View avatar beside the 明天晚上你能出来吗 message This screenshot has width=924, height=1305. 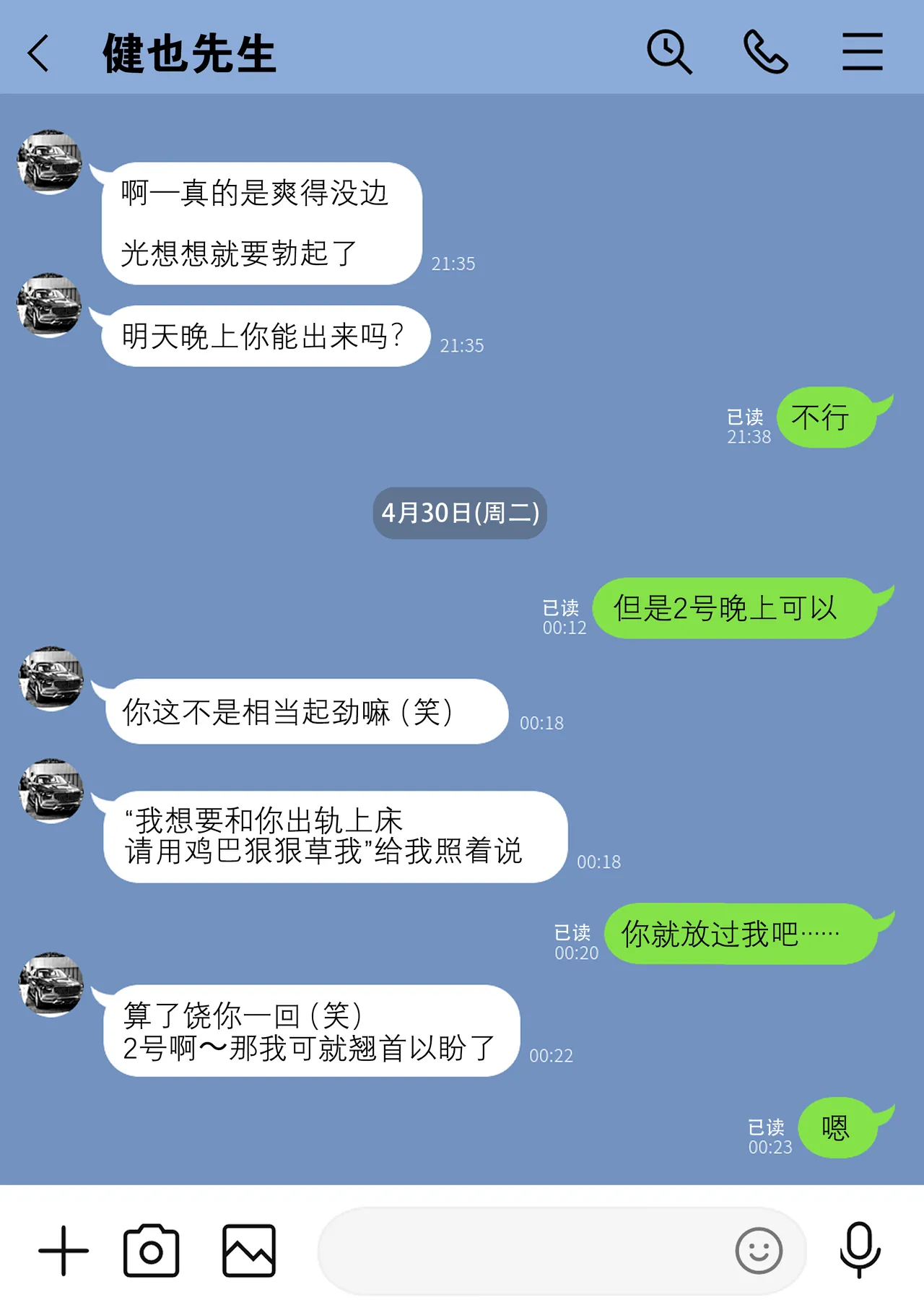[x=49, y=305]
